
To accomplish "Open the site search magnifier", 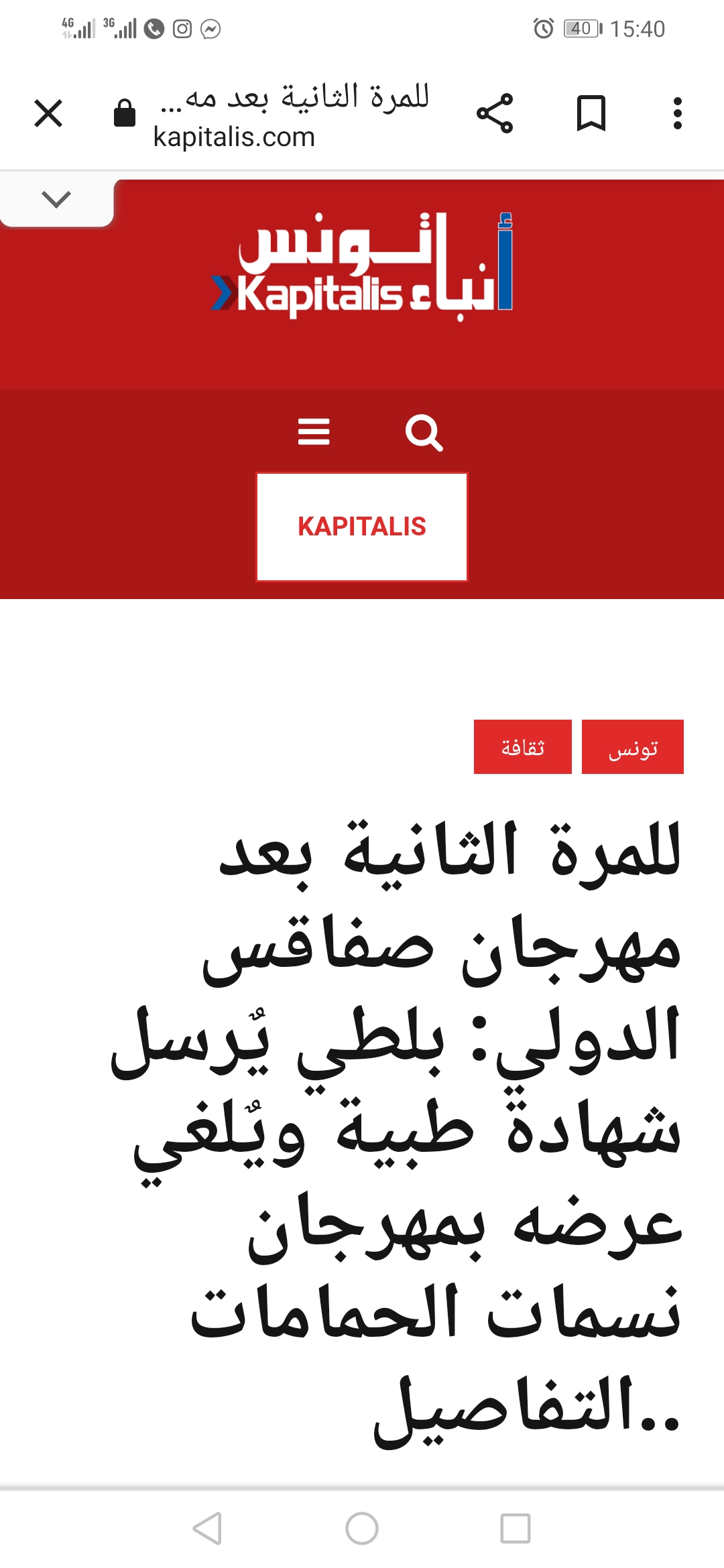I will tap(424, 433).
